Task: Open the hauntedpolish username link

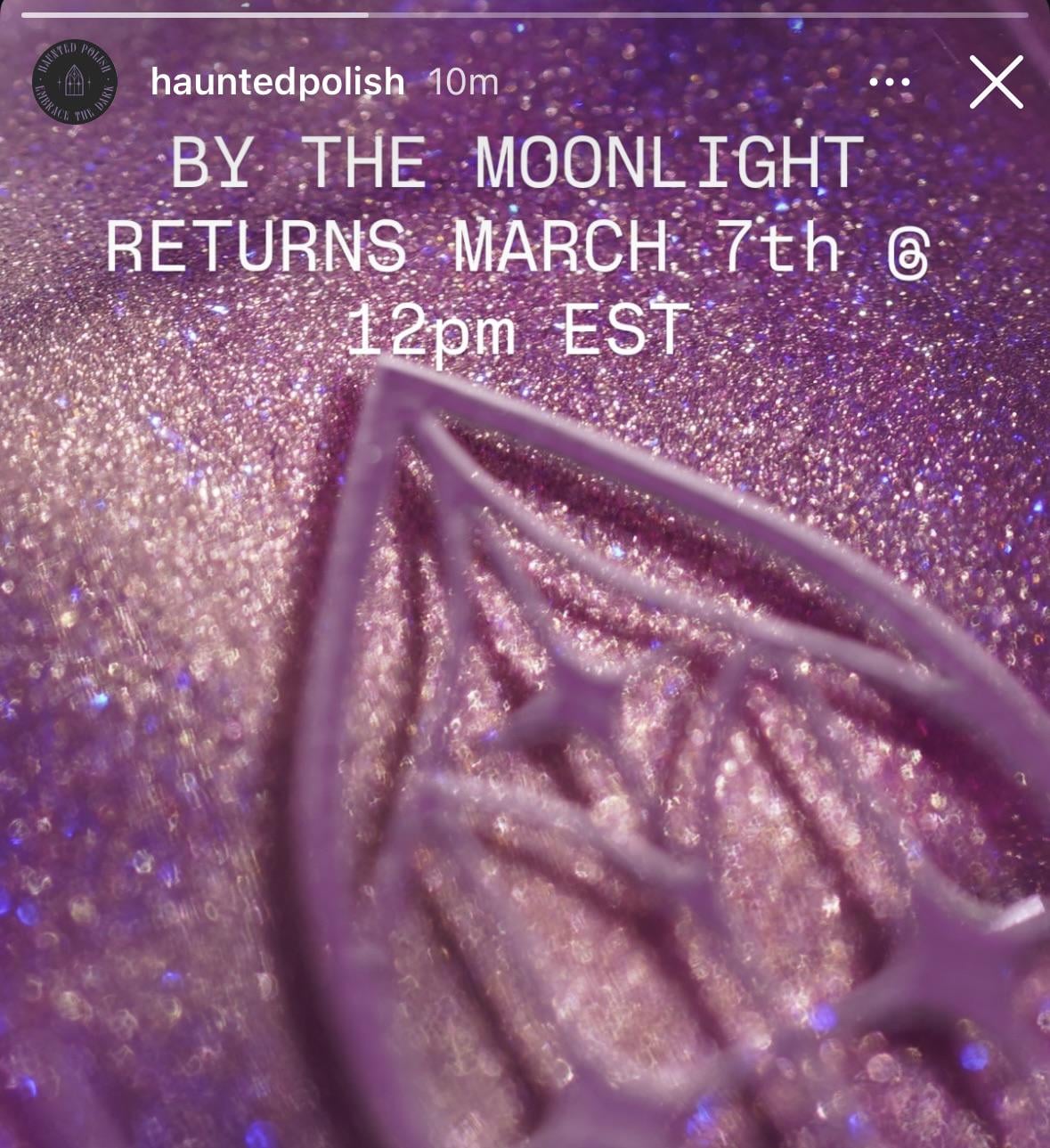Action: (277, 83)
